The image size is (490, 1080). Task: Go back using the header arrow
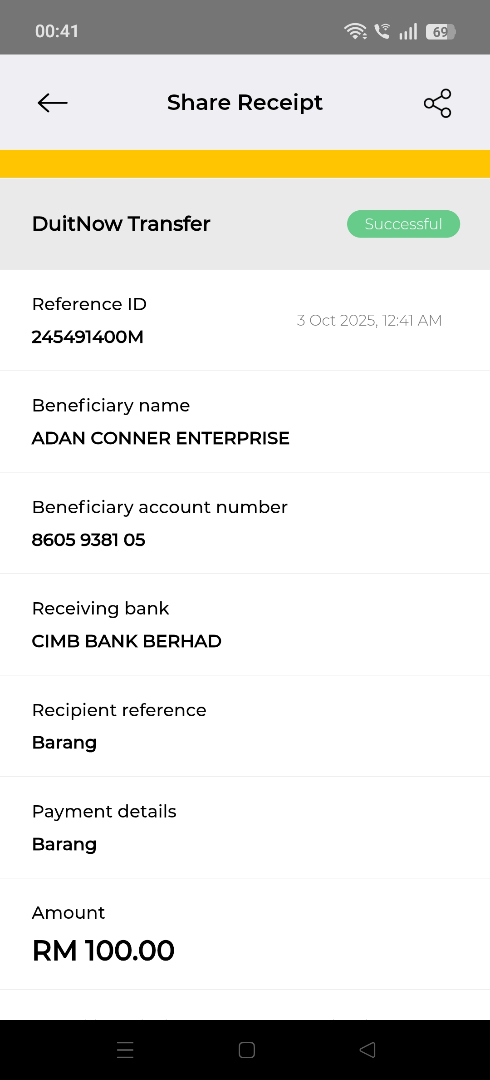point(52,103)
